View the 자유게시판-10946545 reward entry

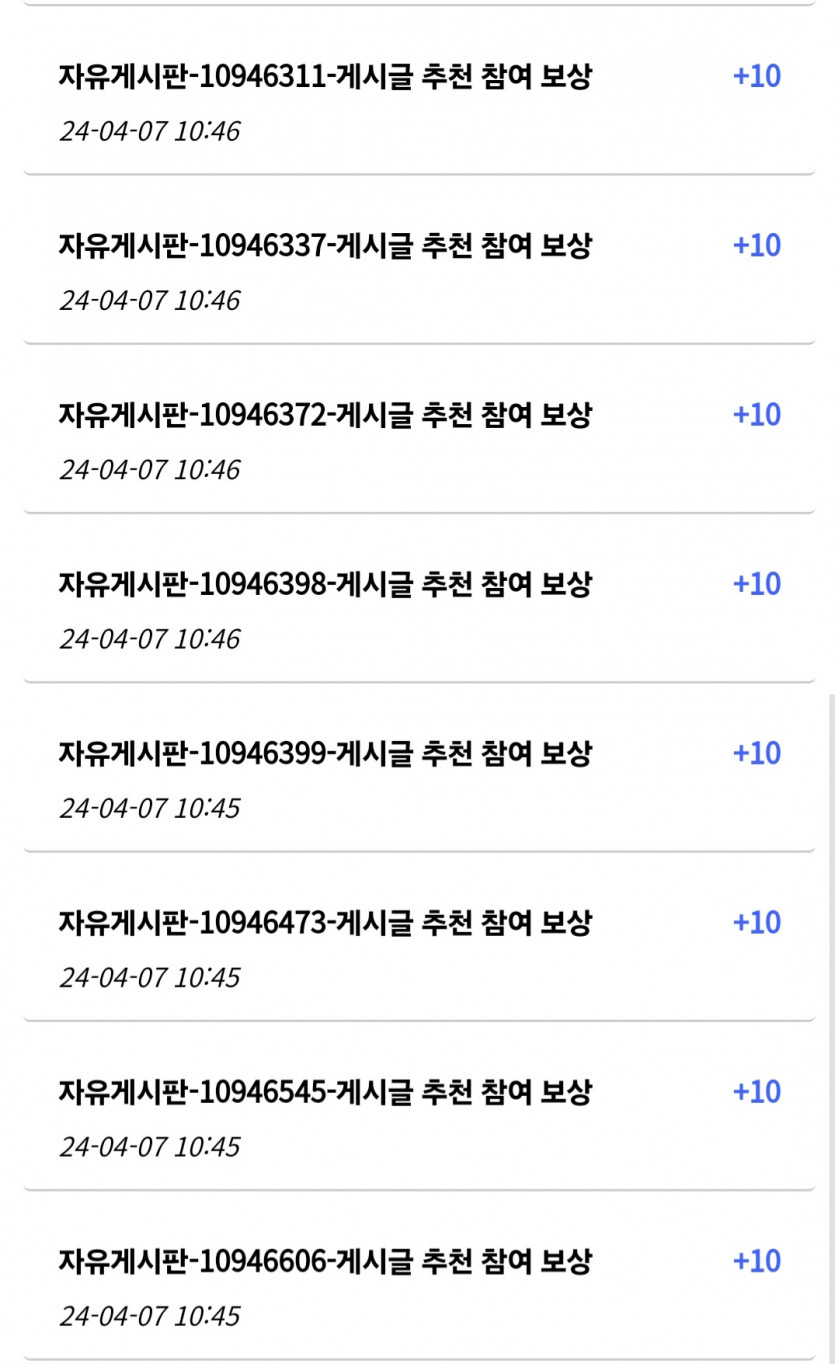tap(324, 1092)
